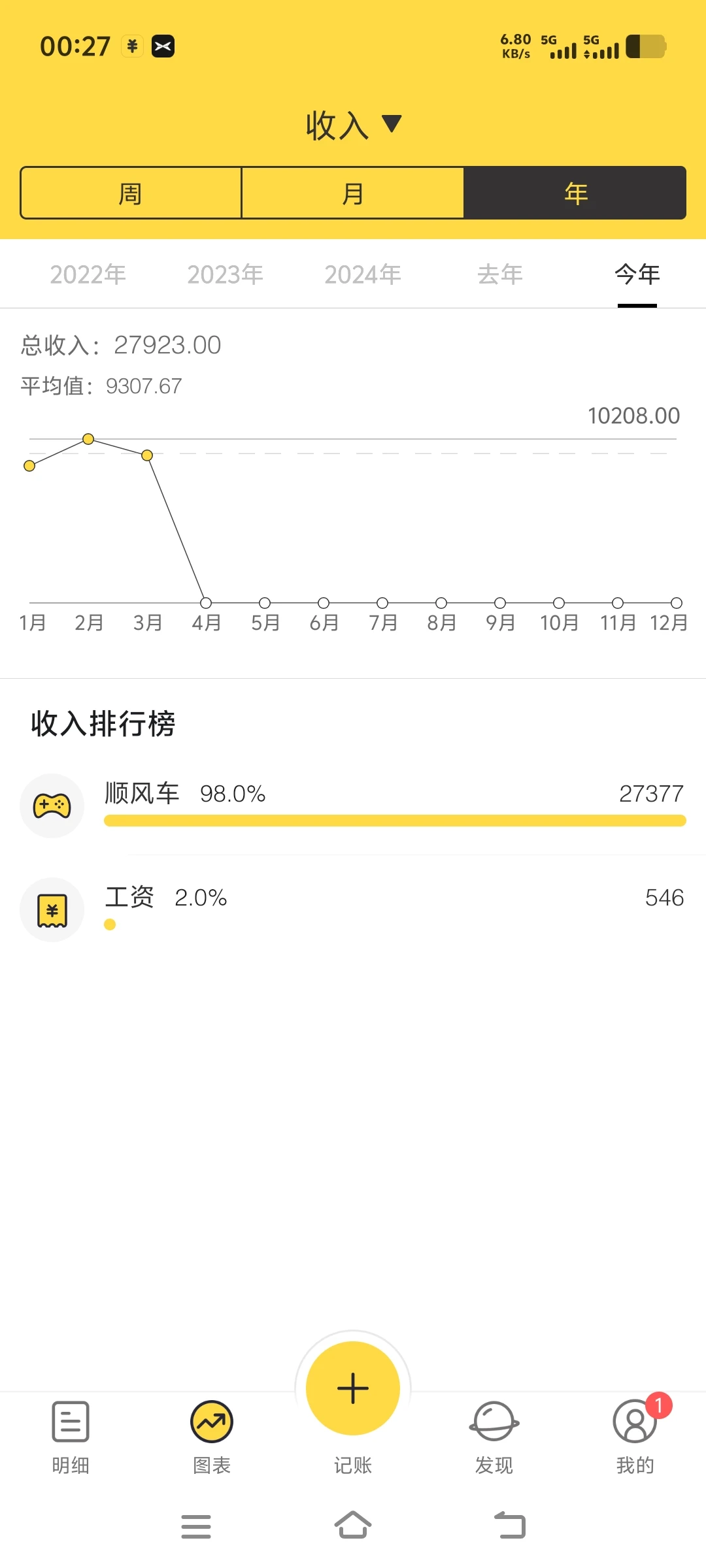Tap the 2月 data point on the chart
The image size is (706, 1568).
pyautogui.click(x=88, y=439)
